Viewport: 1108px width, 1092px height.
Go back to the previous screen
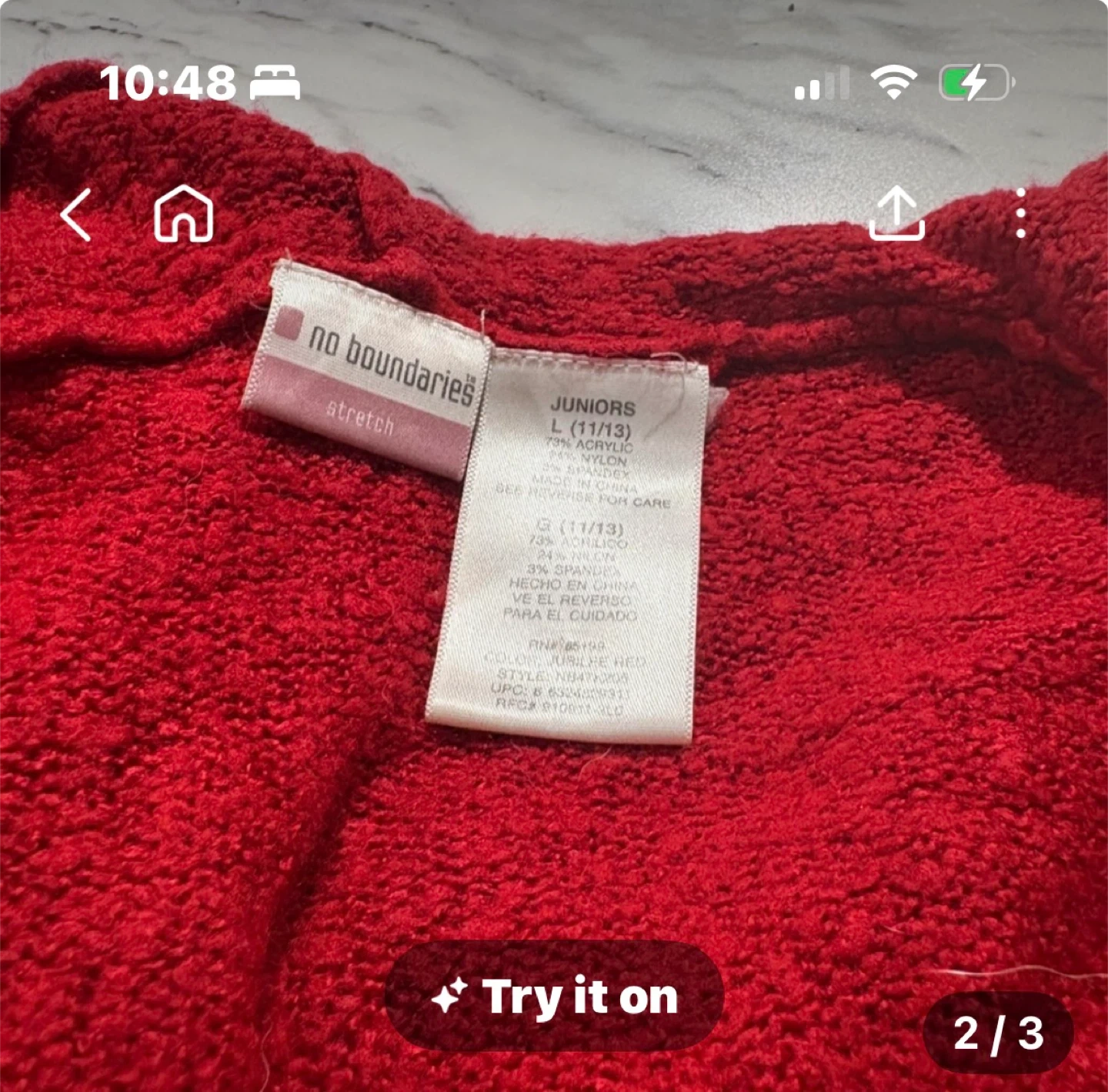point(75,215)
